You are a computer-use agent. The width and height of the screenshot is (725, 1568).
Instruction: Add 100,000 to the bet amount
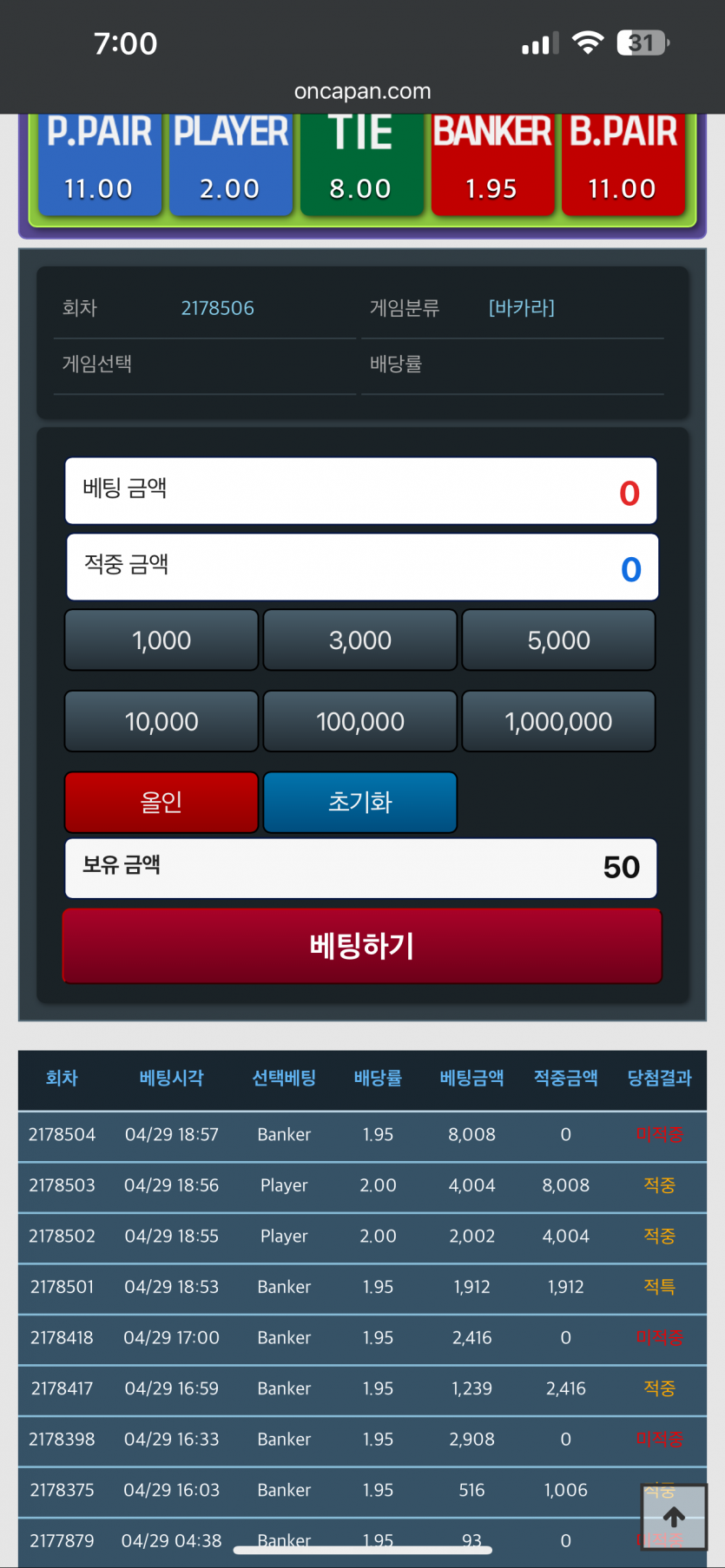click(360, 721)
